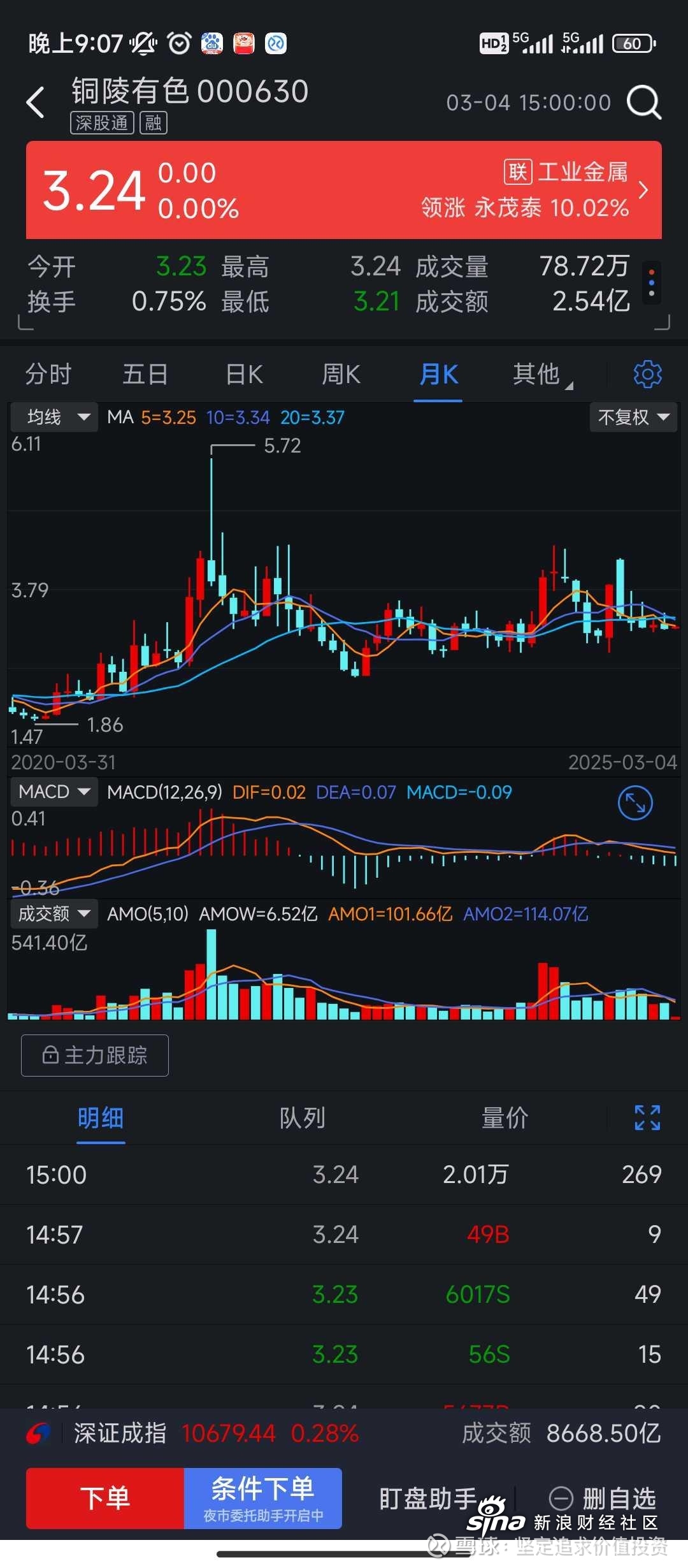Switch to the 分时 chart tab

(48, 374)
